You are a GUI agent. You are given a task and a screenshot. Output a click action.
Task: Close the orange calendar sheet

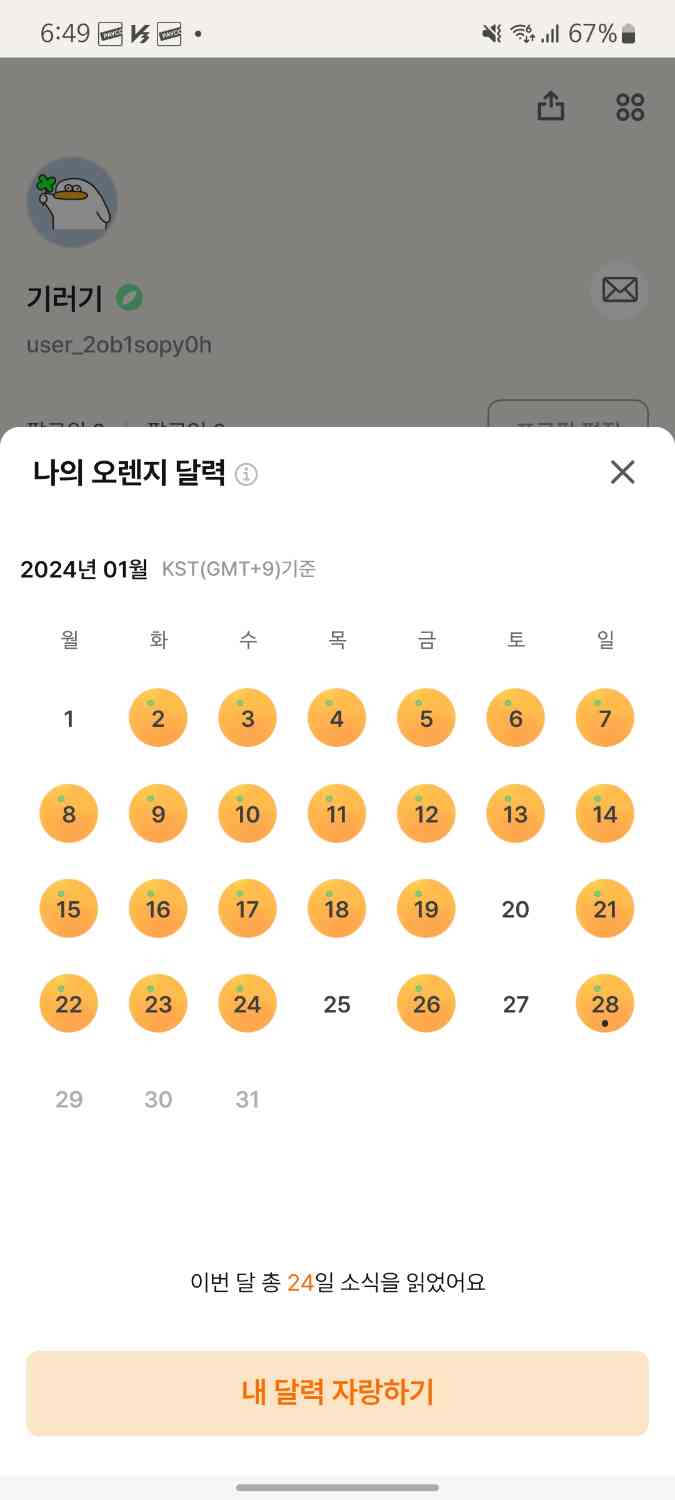pos(622,472)
